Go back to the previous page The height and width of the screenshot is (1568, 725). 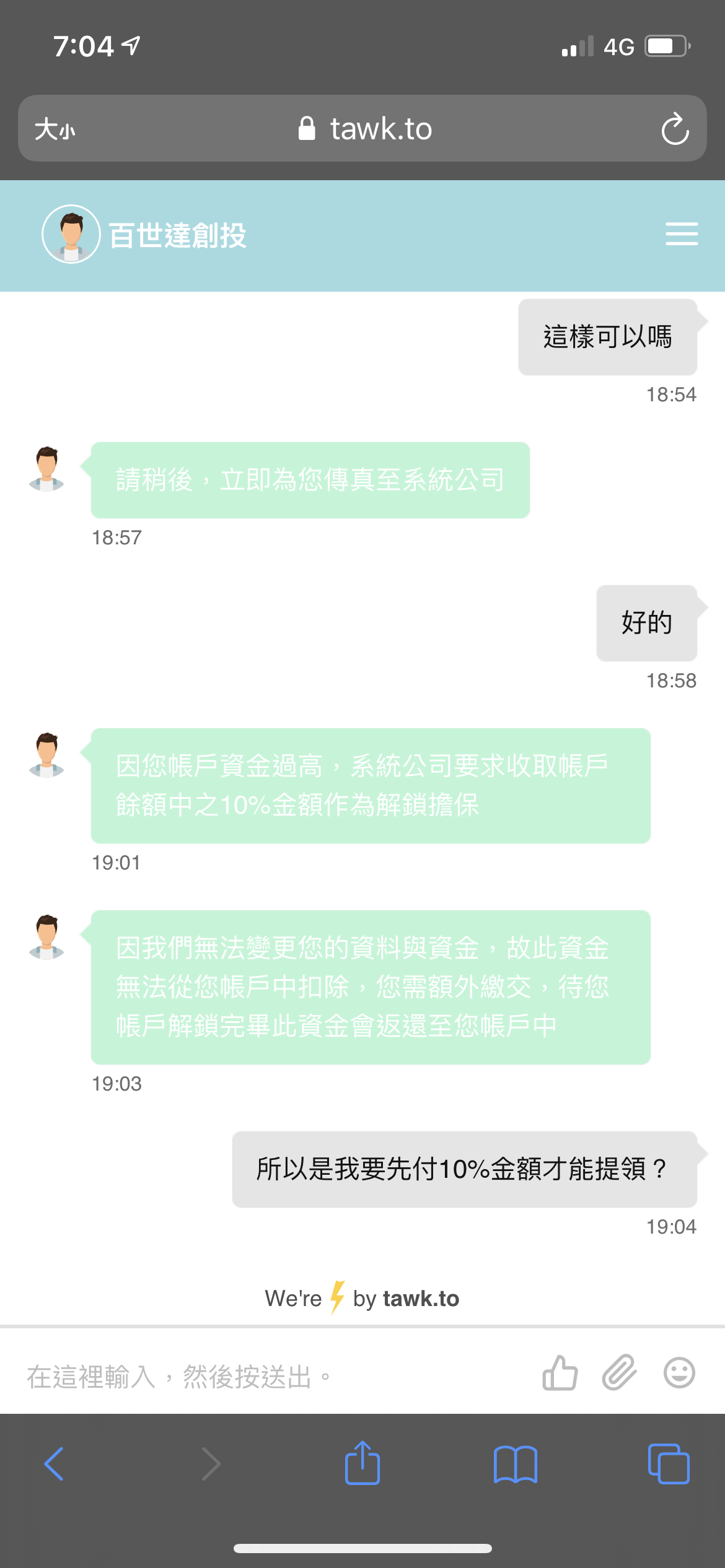pos(54,1464)
